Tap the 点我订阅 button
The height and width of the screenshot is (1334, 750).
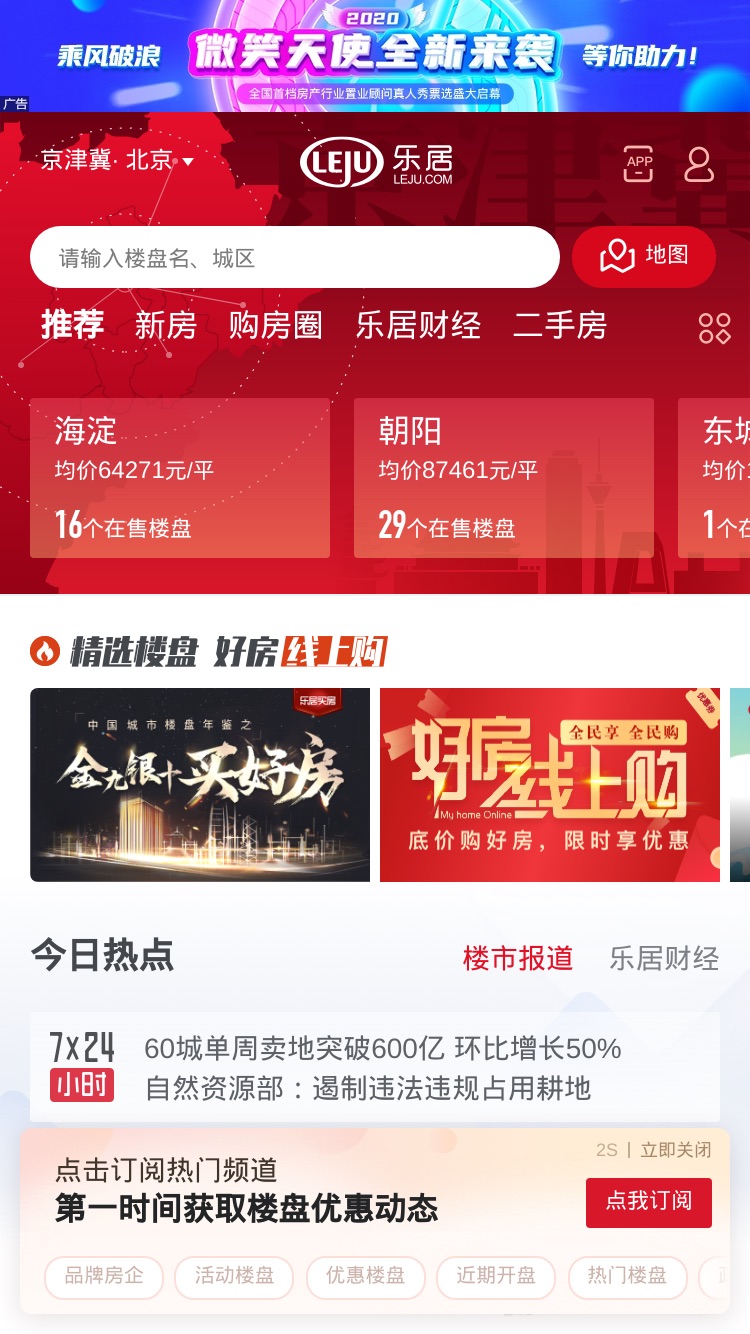tap(649, 1202)
